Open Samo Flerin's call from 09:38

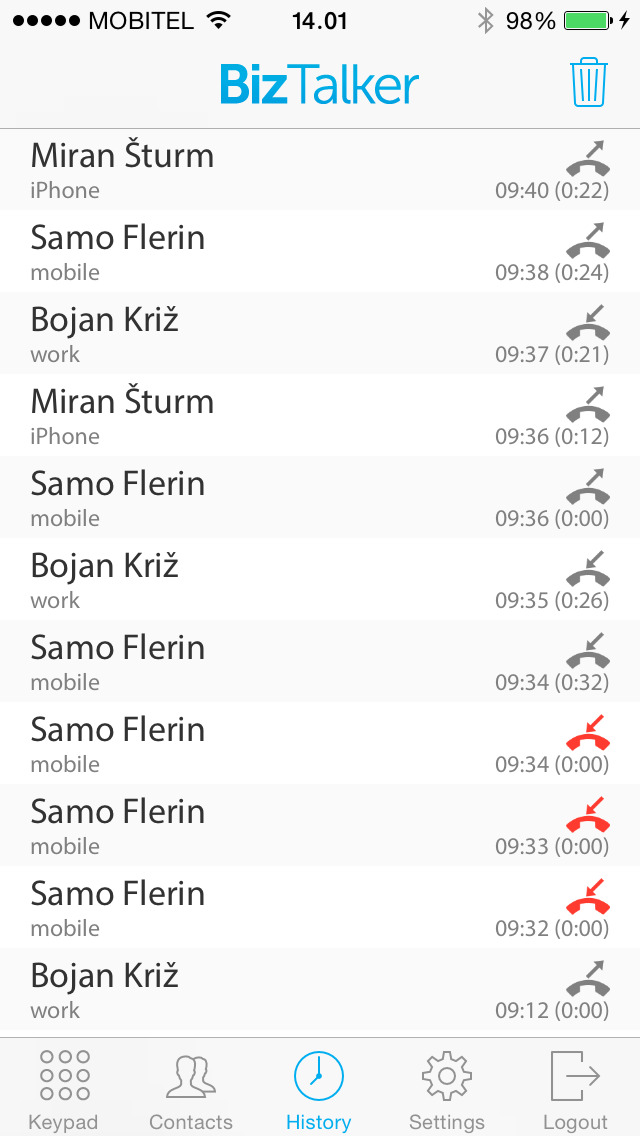(320, 251)
